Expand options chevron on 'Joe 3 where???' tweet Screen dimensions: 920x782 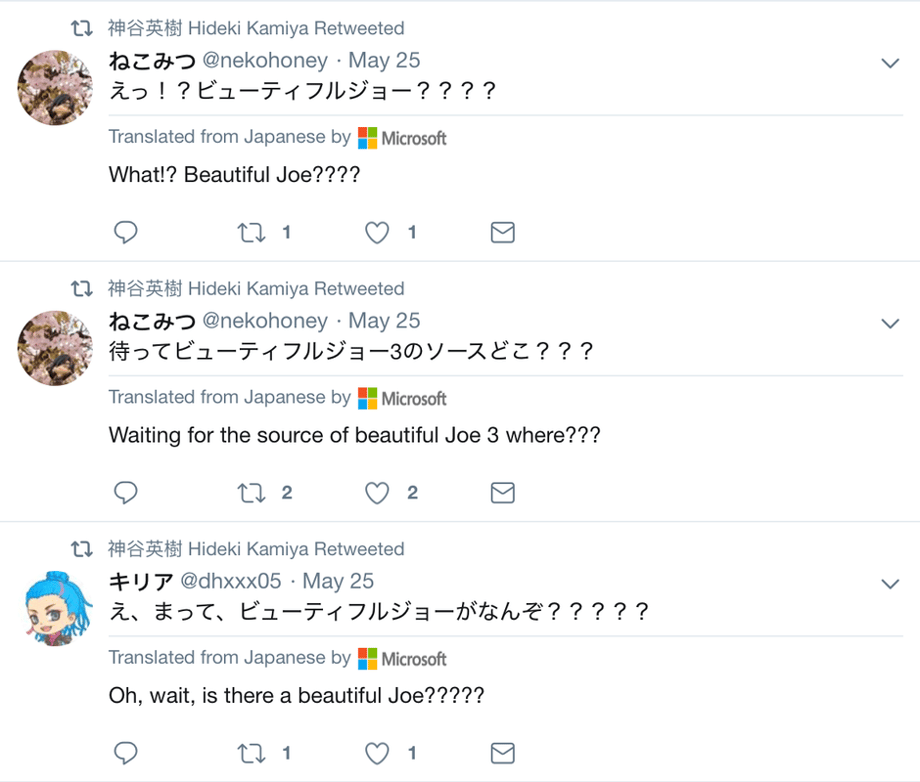889,324
